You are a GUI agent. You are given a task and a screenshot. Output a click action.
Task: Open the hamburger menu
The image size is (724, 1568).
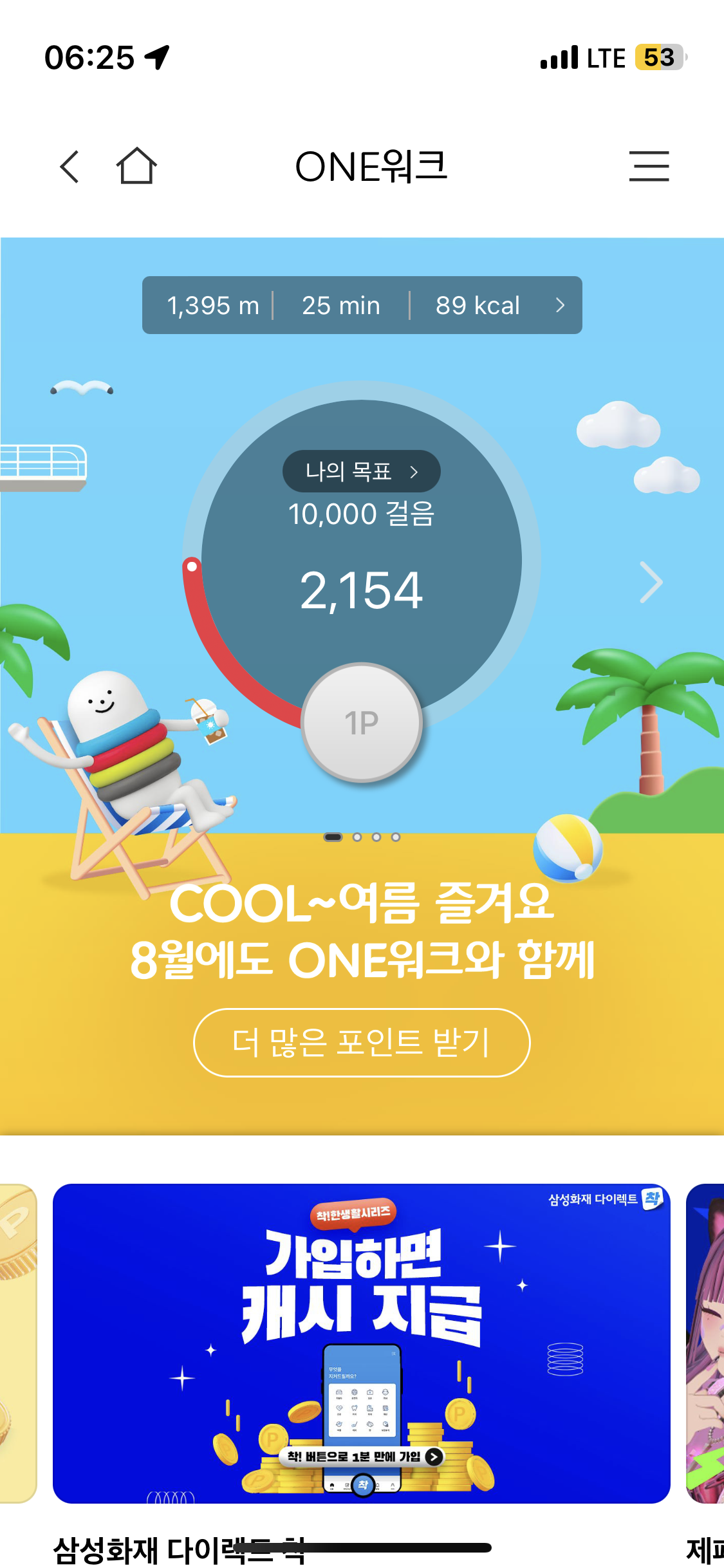pos(649,166)
